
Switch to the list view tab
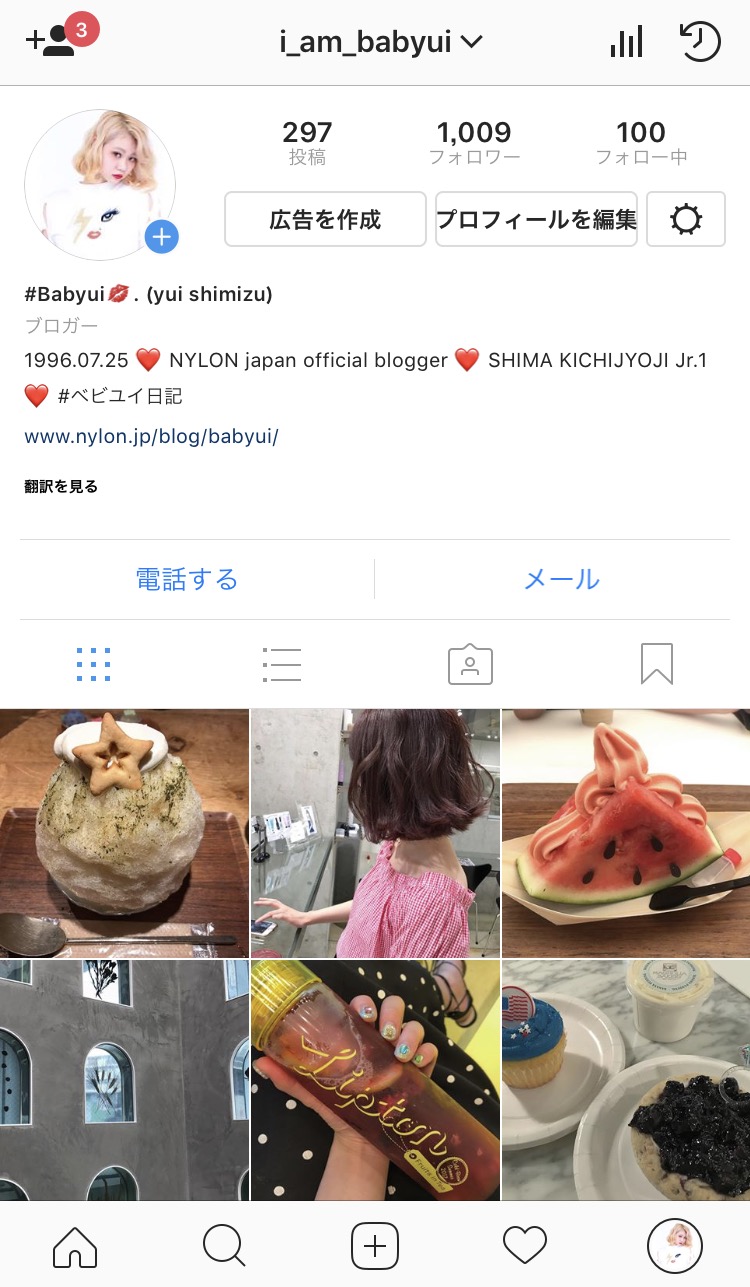point(281,664)
